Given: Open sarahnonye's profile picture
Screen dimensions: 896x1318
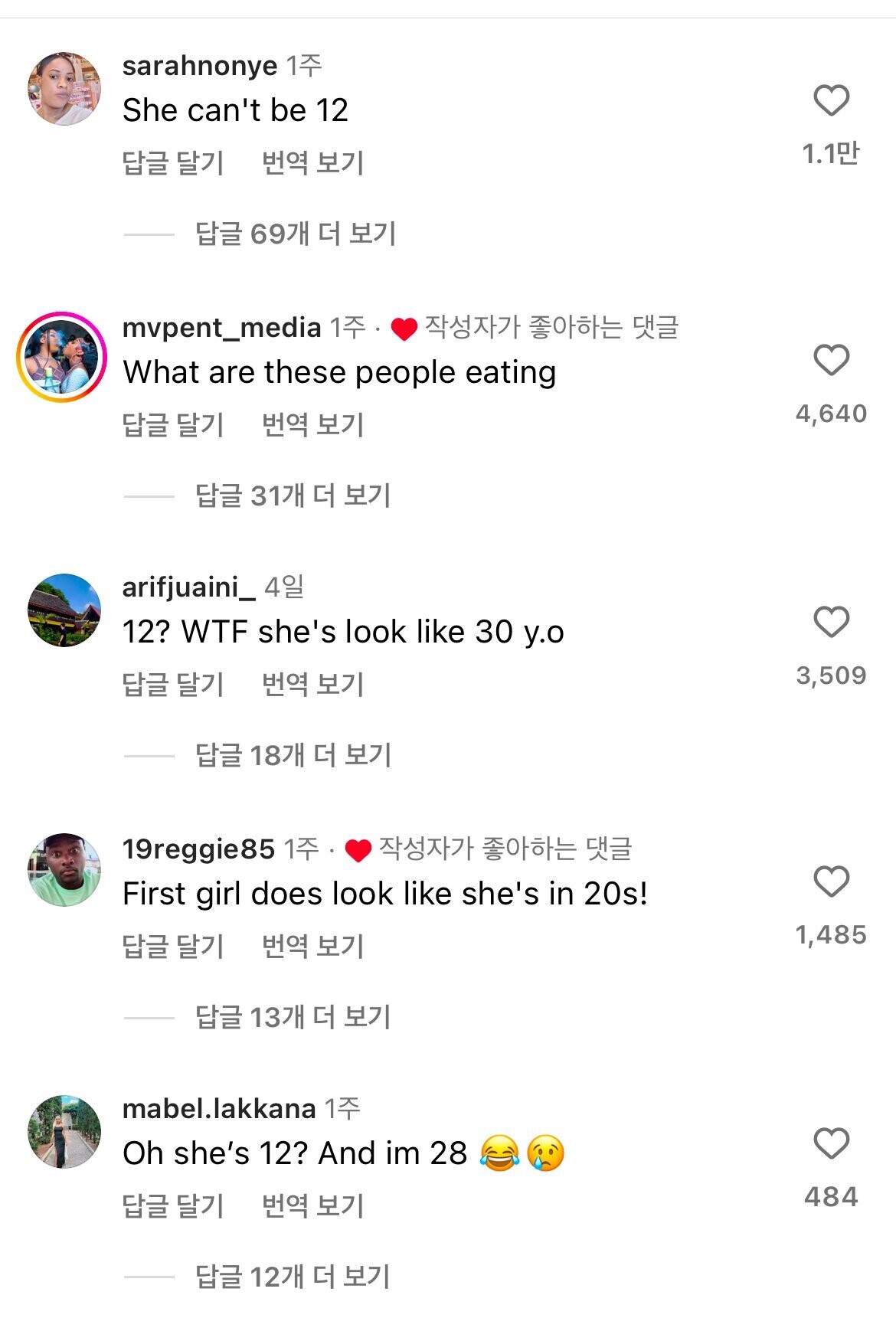Looking at the screenshot, I should [x=64, y=89].
